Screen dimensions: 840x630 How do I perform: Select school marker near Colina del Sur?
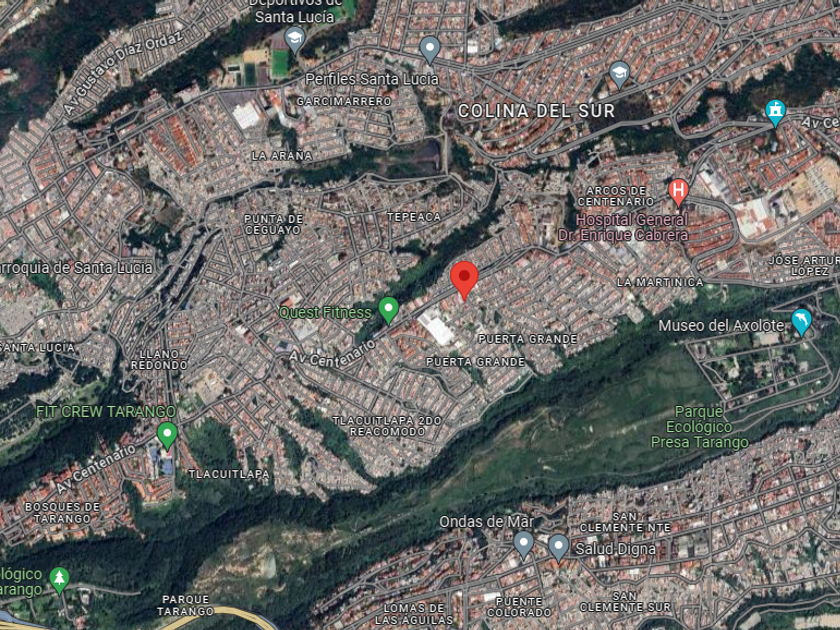click(619, 72)
